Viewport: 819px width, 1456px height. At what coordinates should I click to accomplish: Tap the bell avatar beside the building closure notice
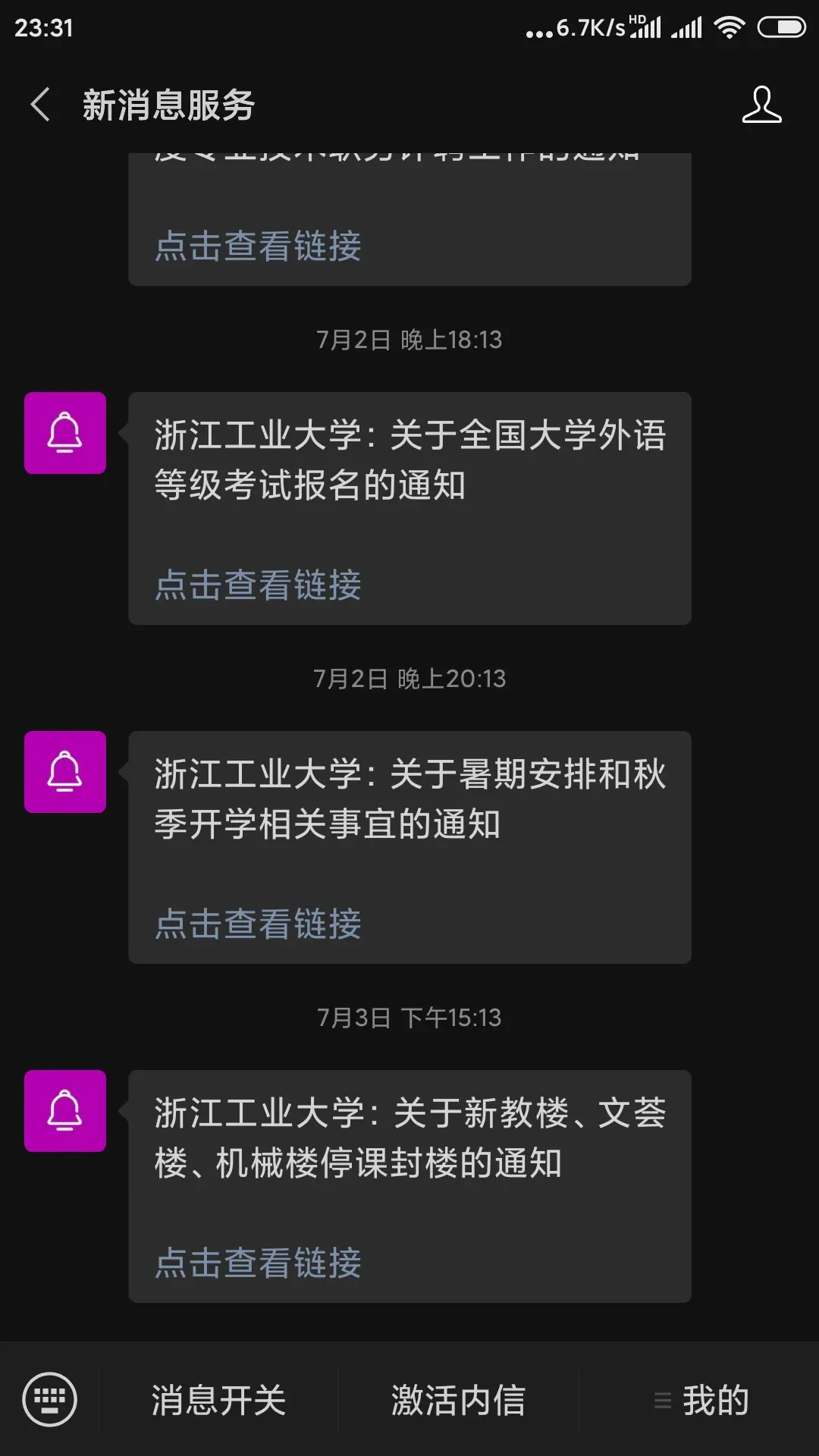(x=64, y=1111)
